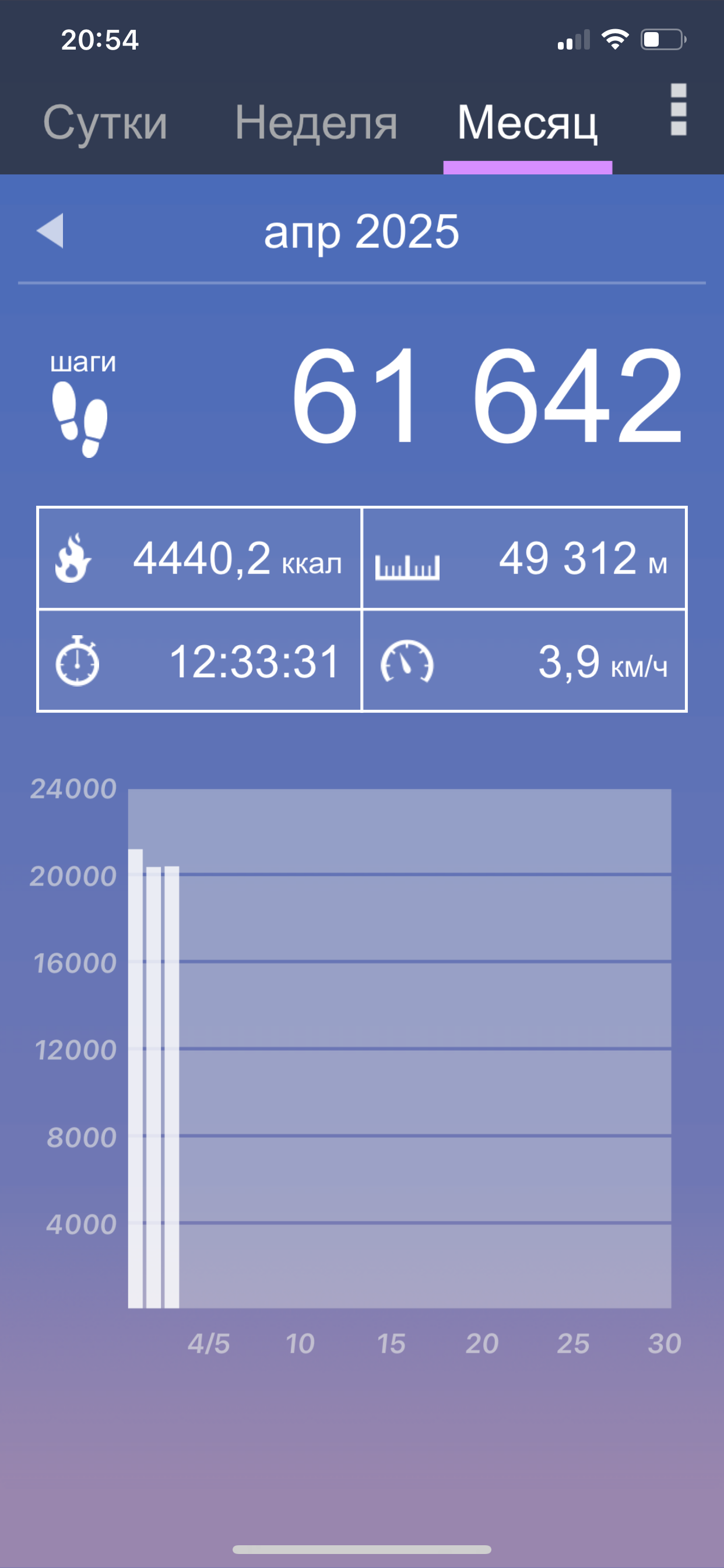Go to the previous month with left arrow
This screenshot has width=724, height=1568.
pyautogui.click(x=50, y=230)
